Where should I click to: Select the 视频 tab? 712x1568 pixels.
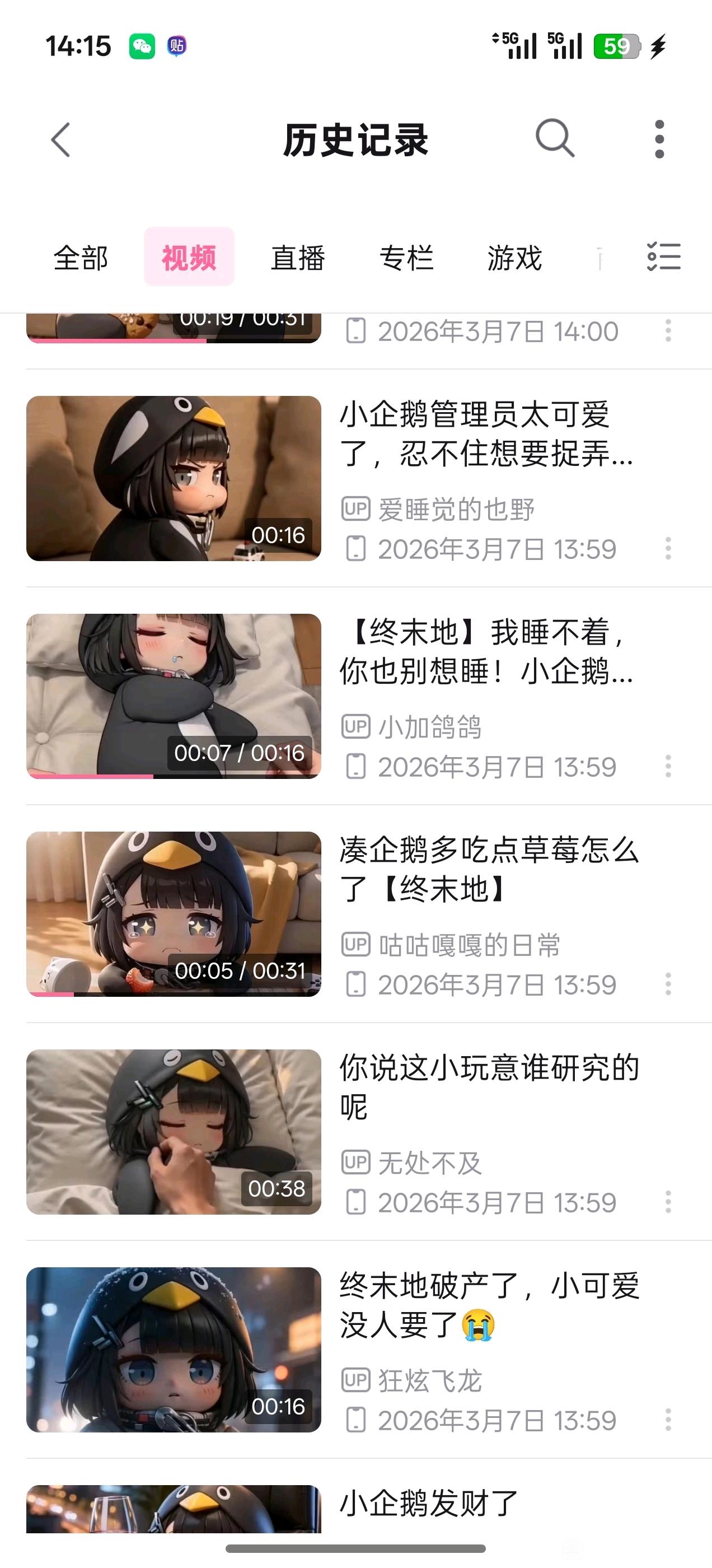pos(189,257)
